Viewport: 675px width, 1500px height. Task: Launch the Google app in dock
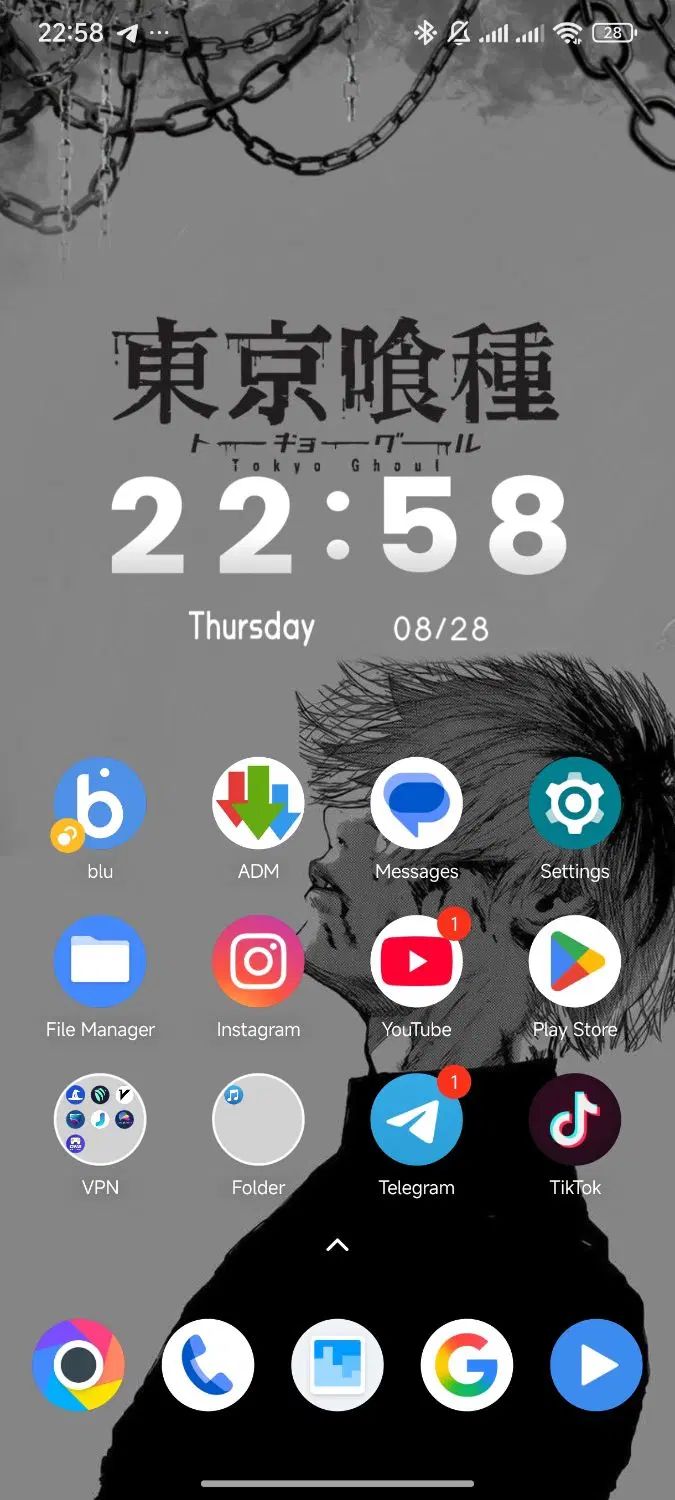click(x=467, y=1365)
